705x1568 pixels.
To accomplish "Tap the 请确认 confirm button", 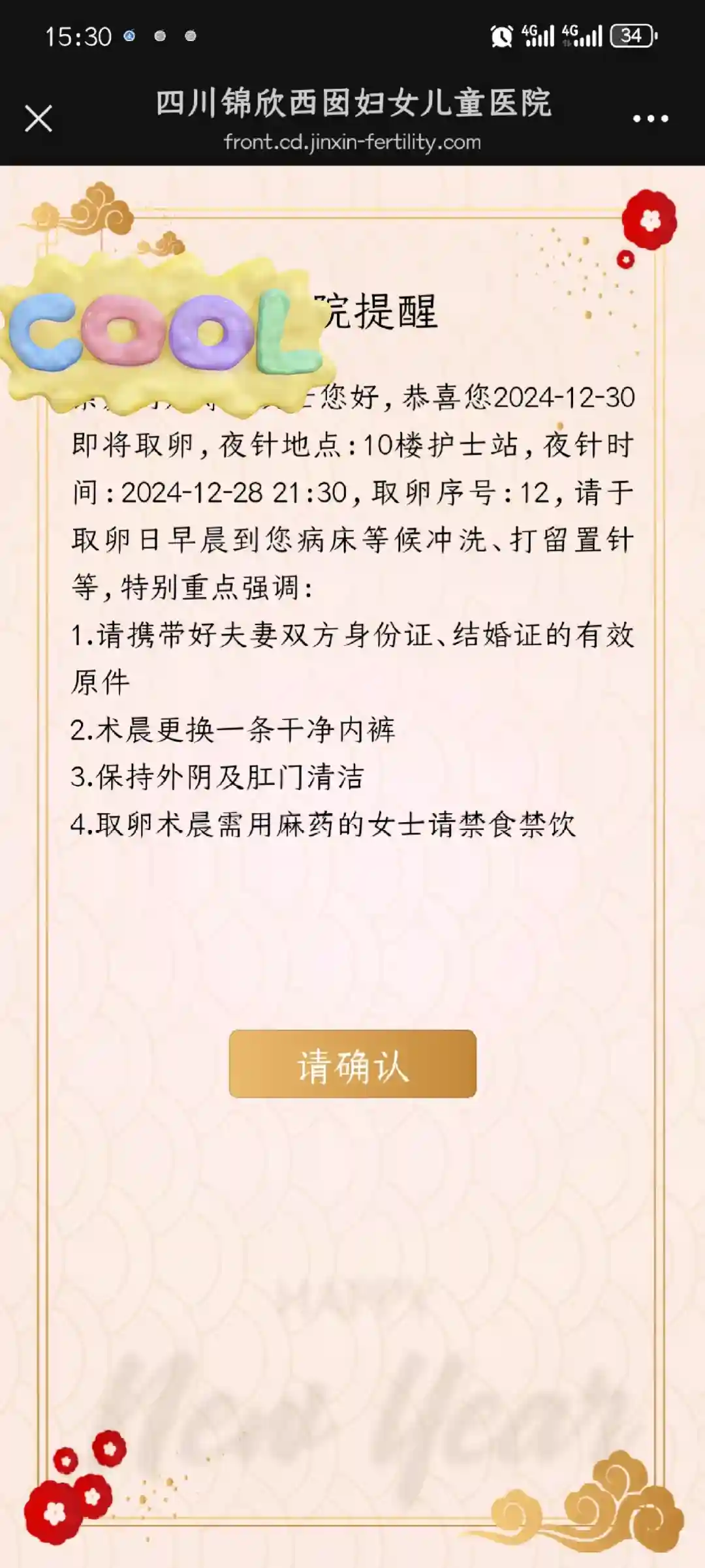I will coord(352,1064).
